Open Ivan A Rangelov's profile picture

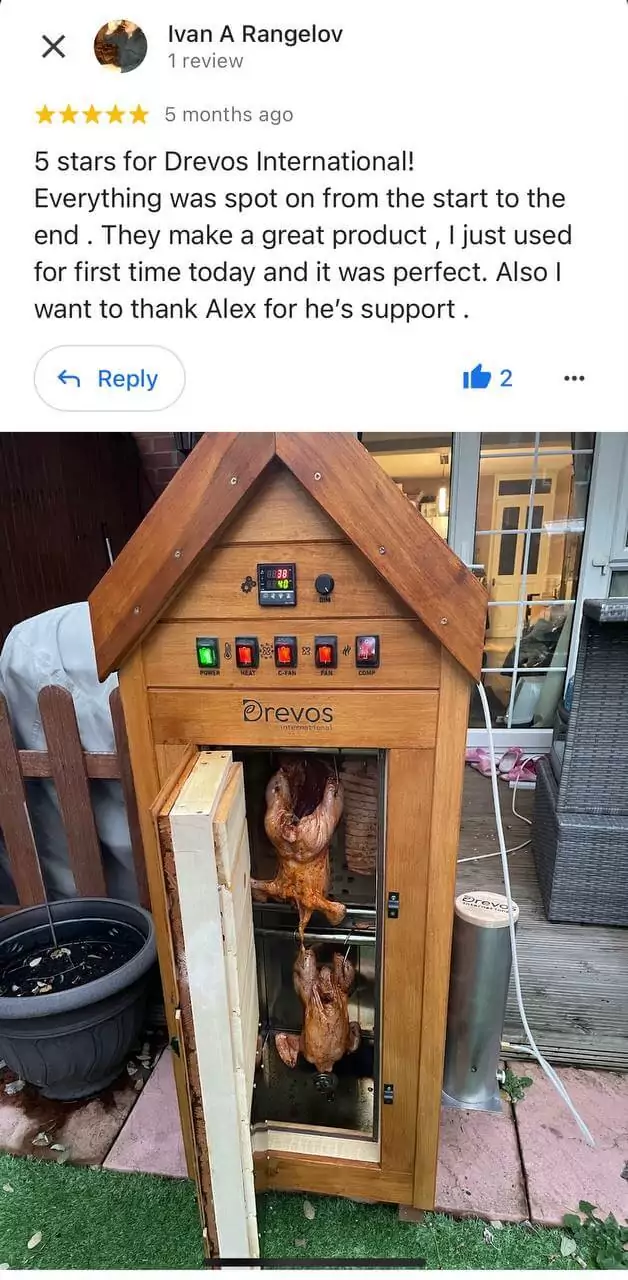click(x=120, y=46)
